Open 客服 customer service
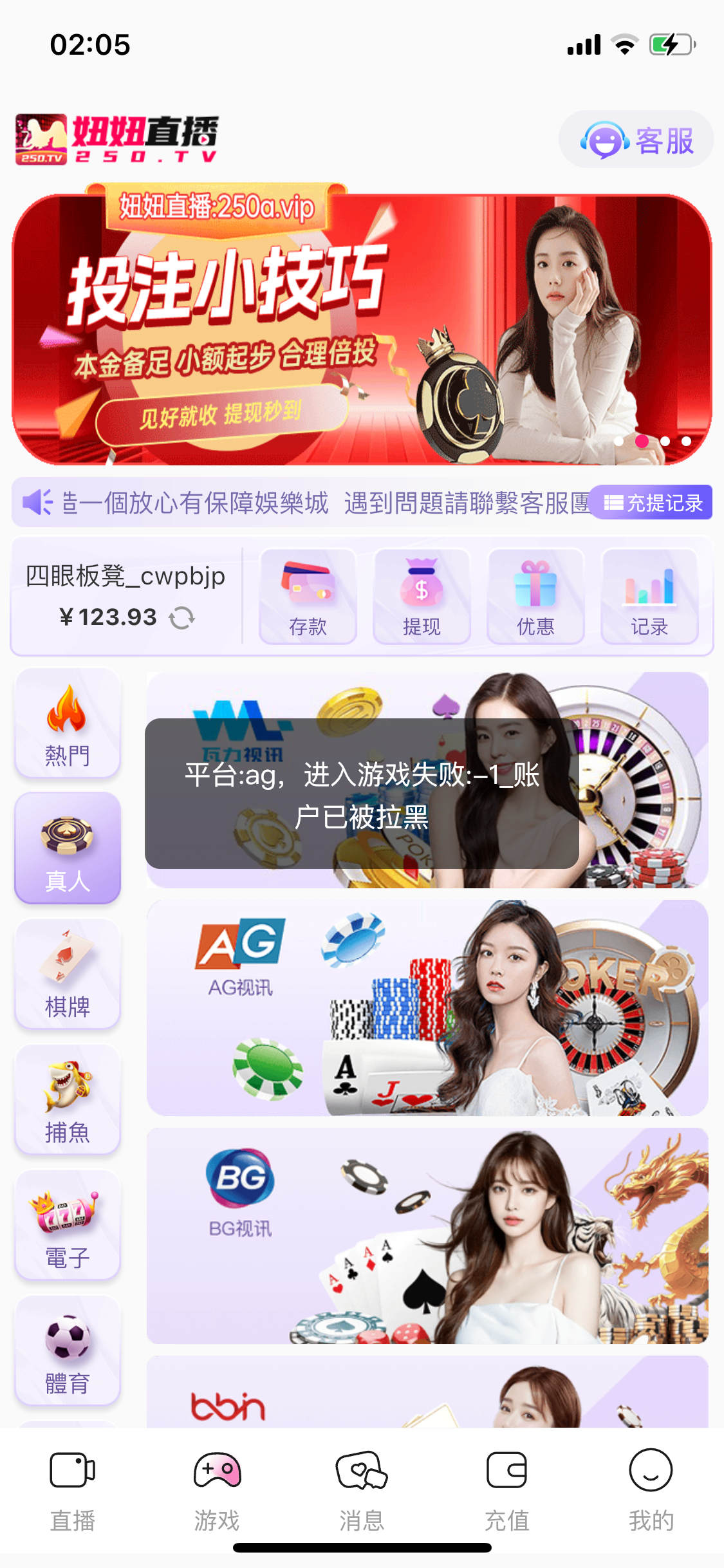The height and width of the screenshot is (1568, 724). 636,140
